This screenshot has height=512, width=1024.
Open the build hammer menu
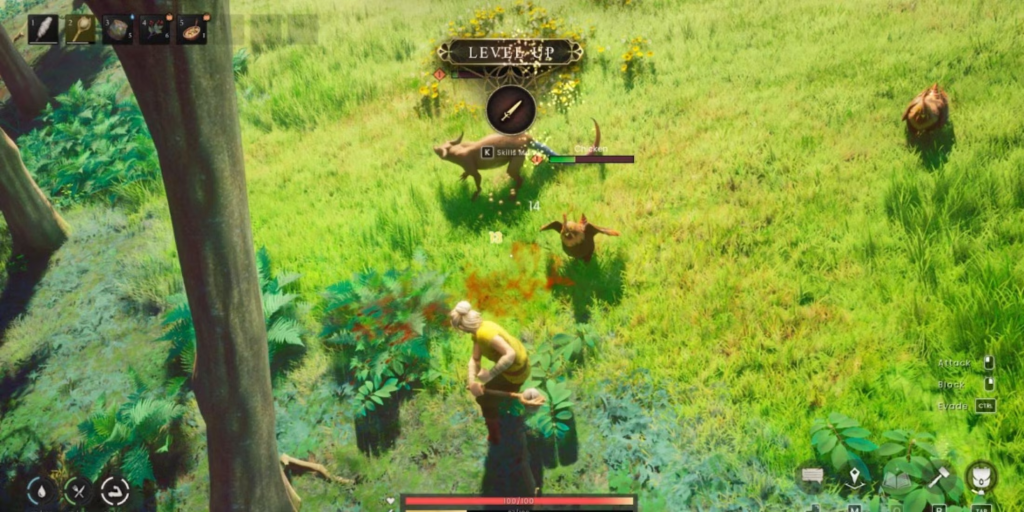coord(938,477)
